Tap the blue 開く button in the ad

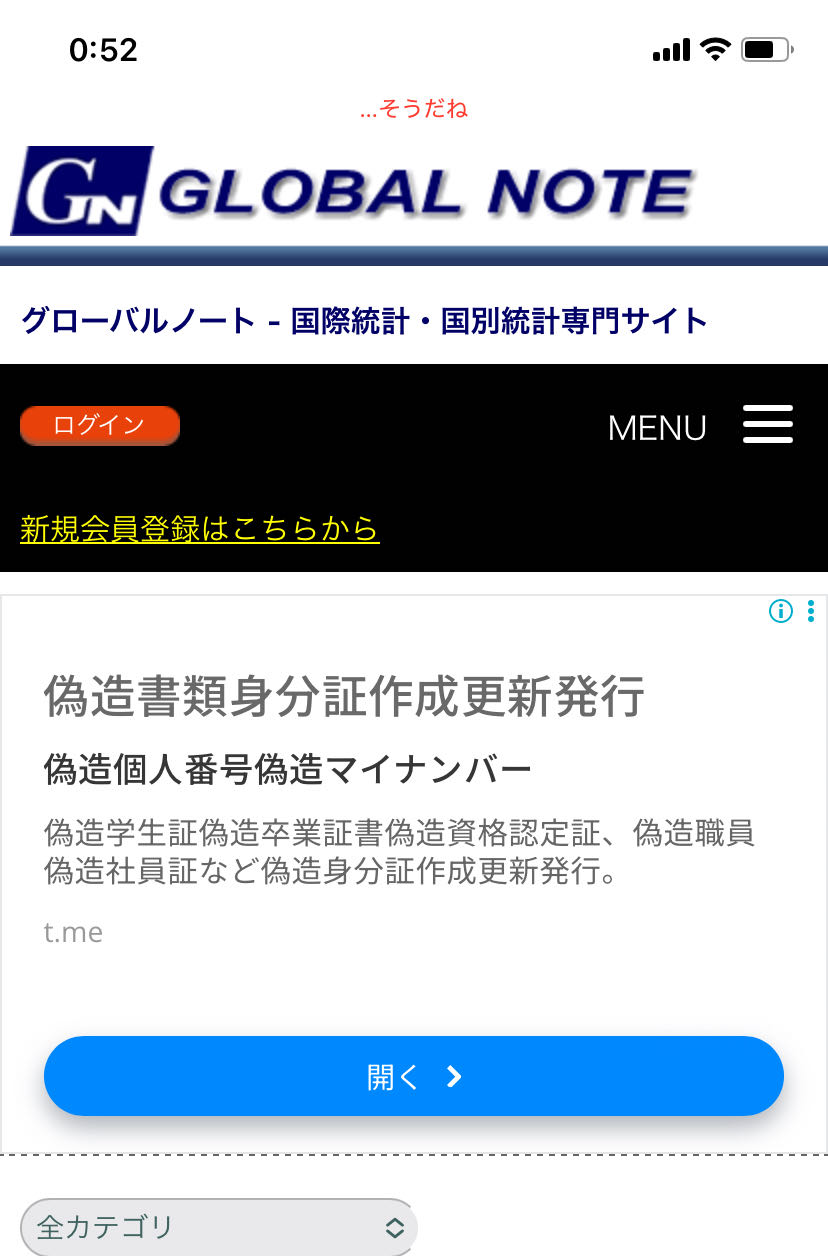tap(413, 1076)
